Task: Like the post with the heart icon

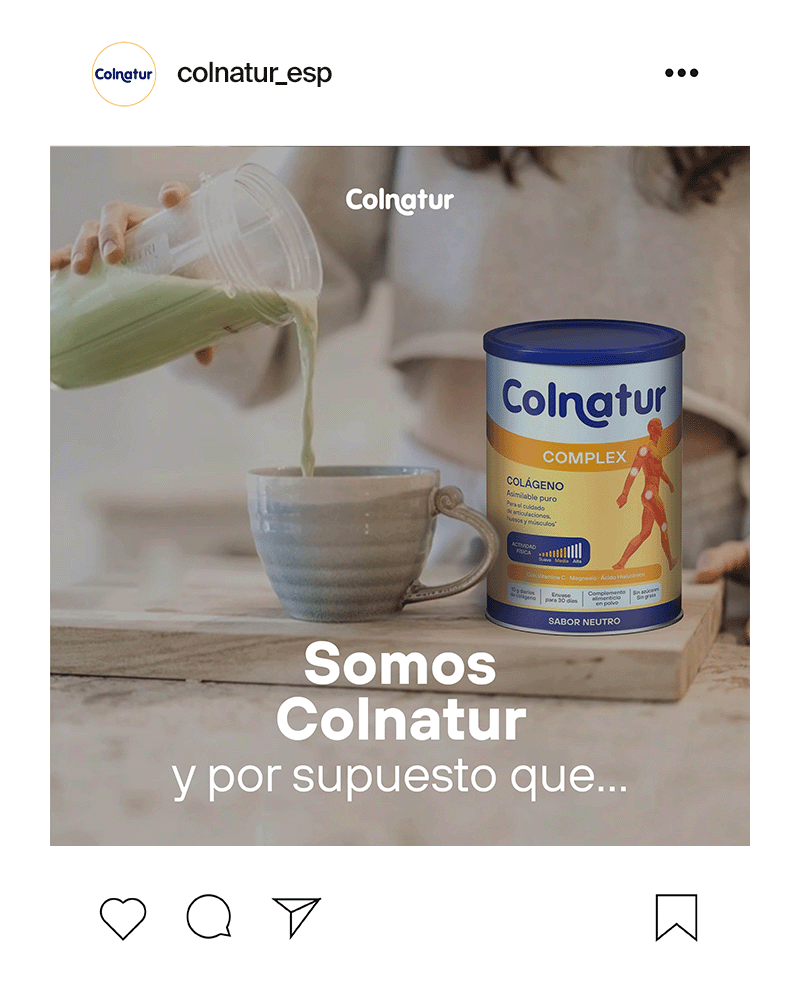Action: pos(123,917)
